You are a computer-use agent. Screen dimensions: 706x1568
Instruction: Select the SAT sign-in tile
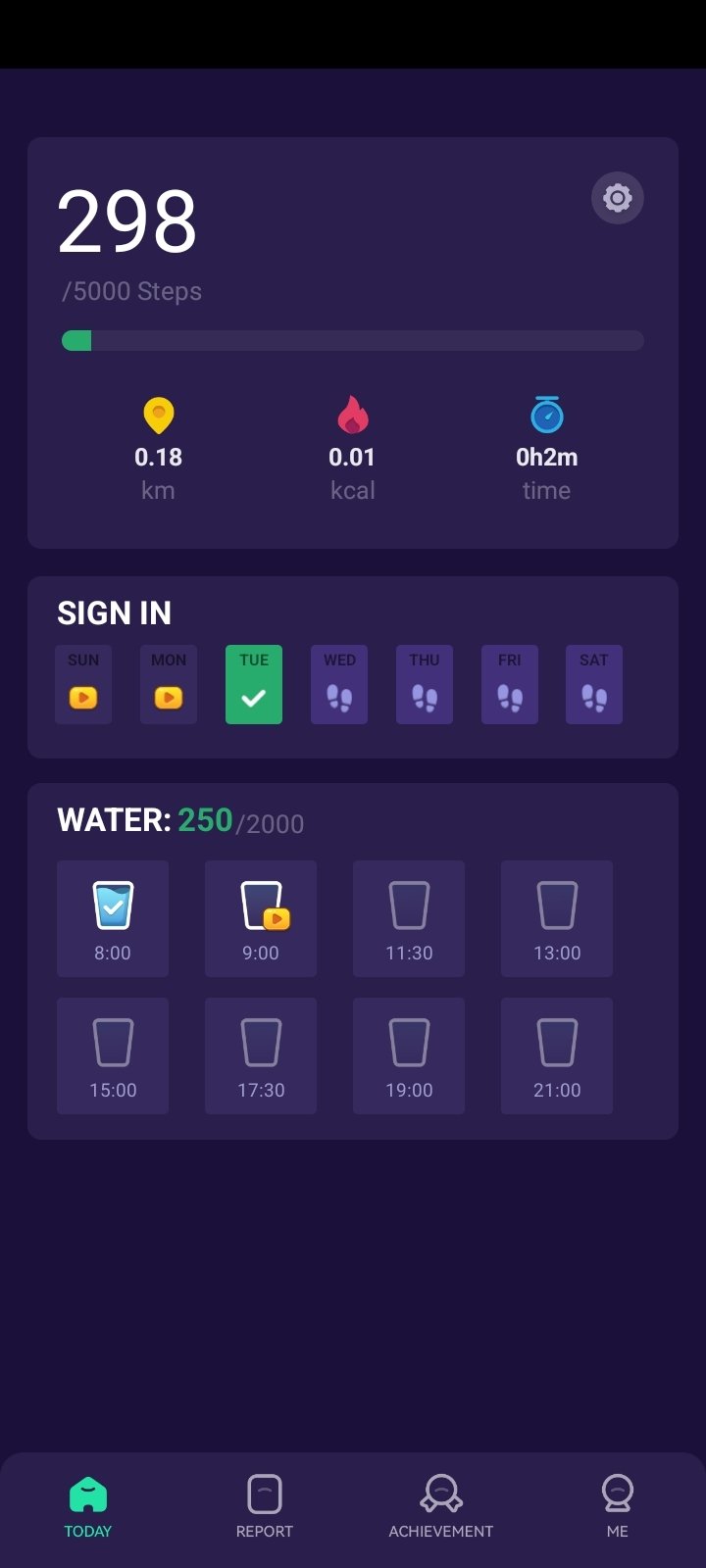click(x=594, y=684)
